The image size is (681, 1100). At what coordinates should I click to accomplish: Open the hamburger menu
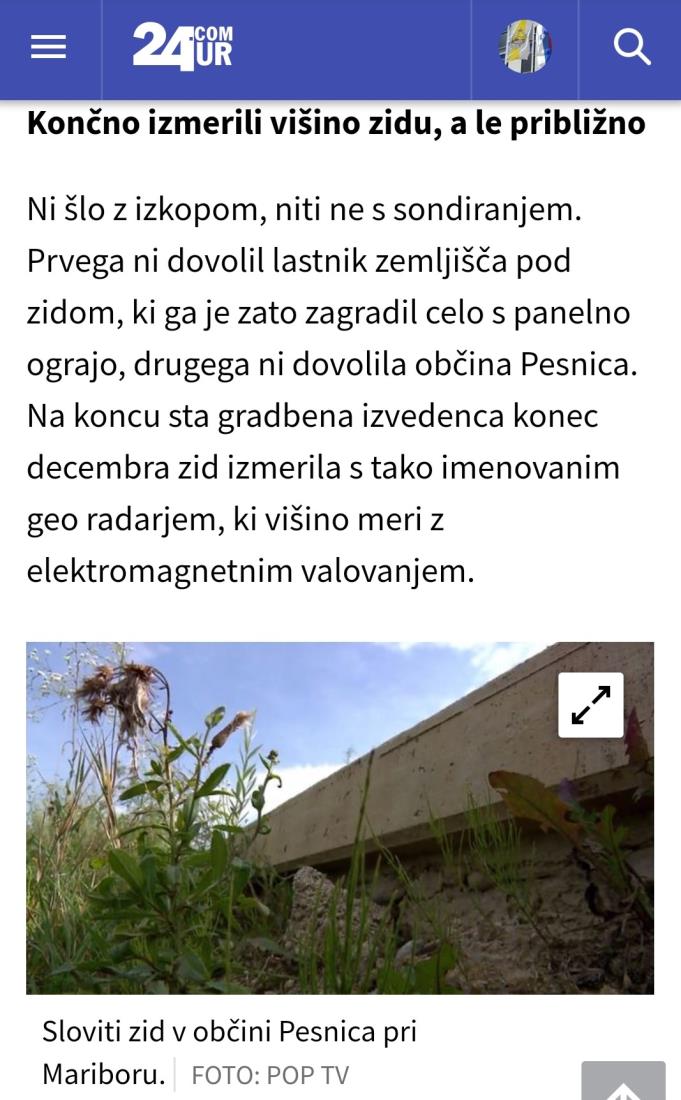click(48, 48)
